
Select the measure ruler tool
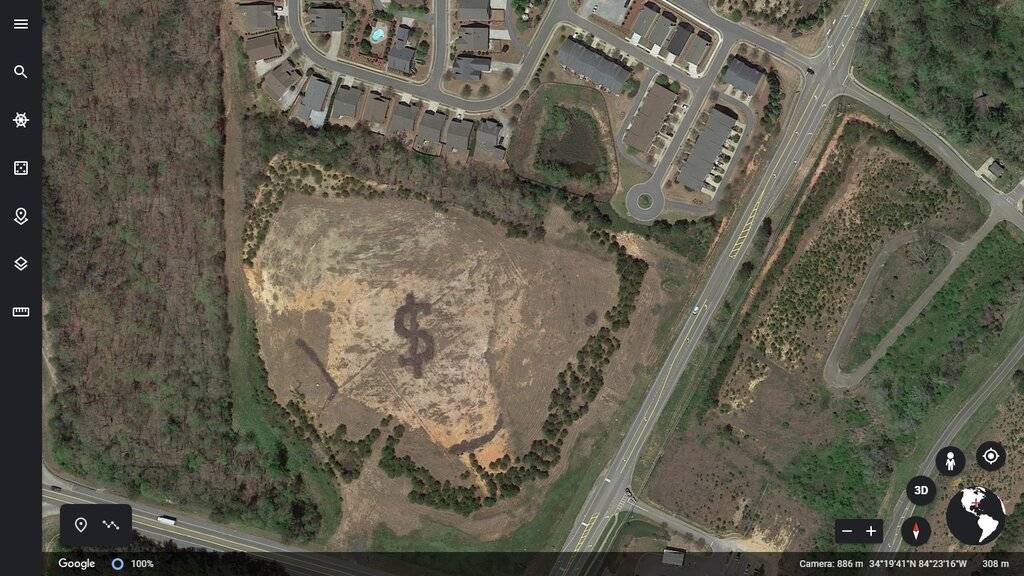(x=21, y=312)
